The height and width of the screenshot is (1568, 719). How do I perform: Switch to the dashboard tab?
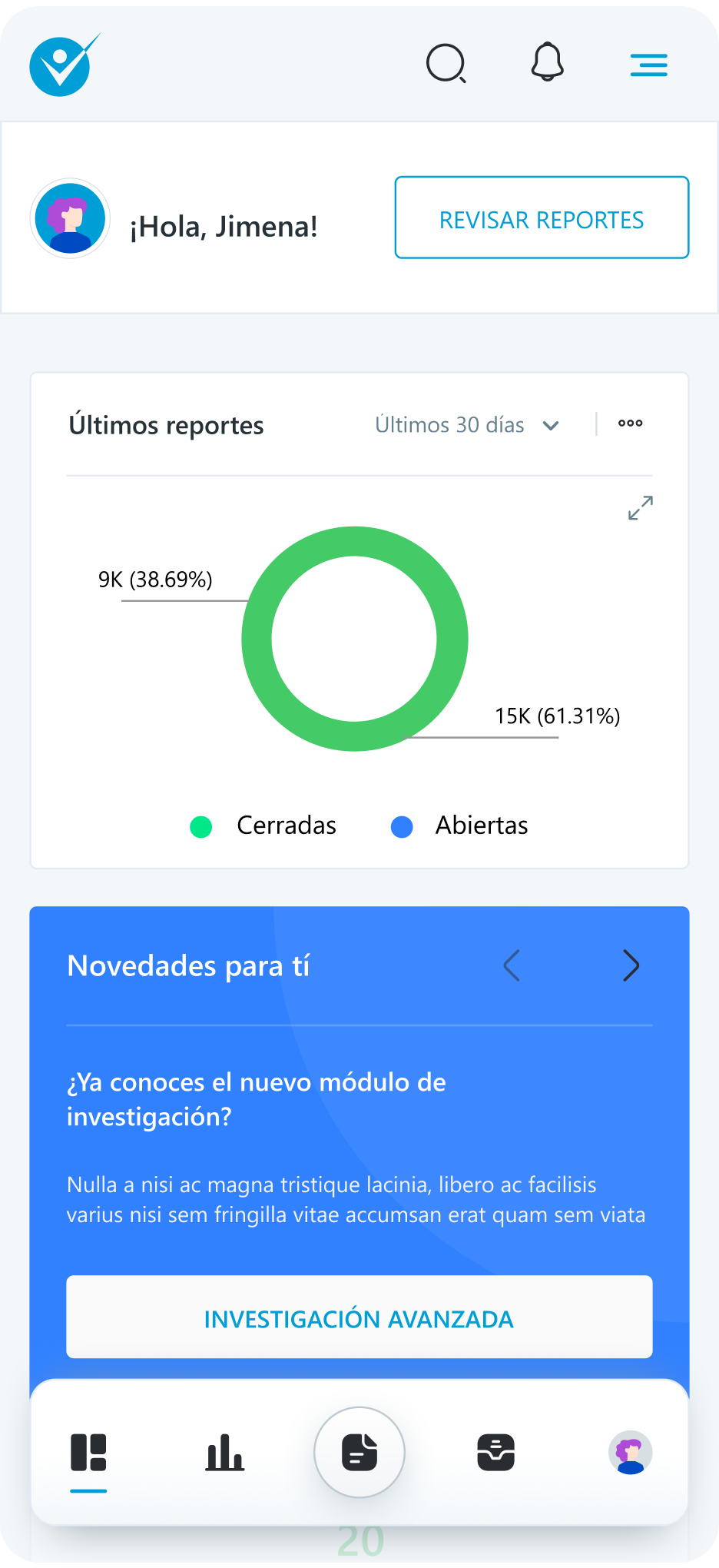88,1453
